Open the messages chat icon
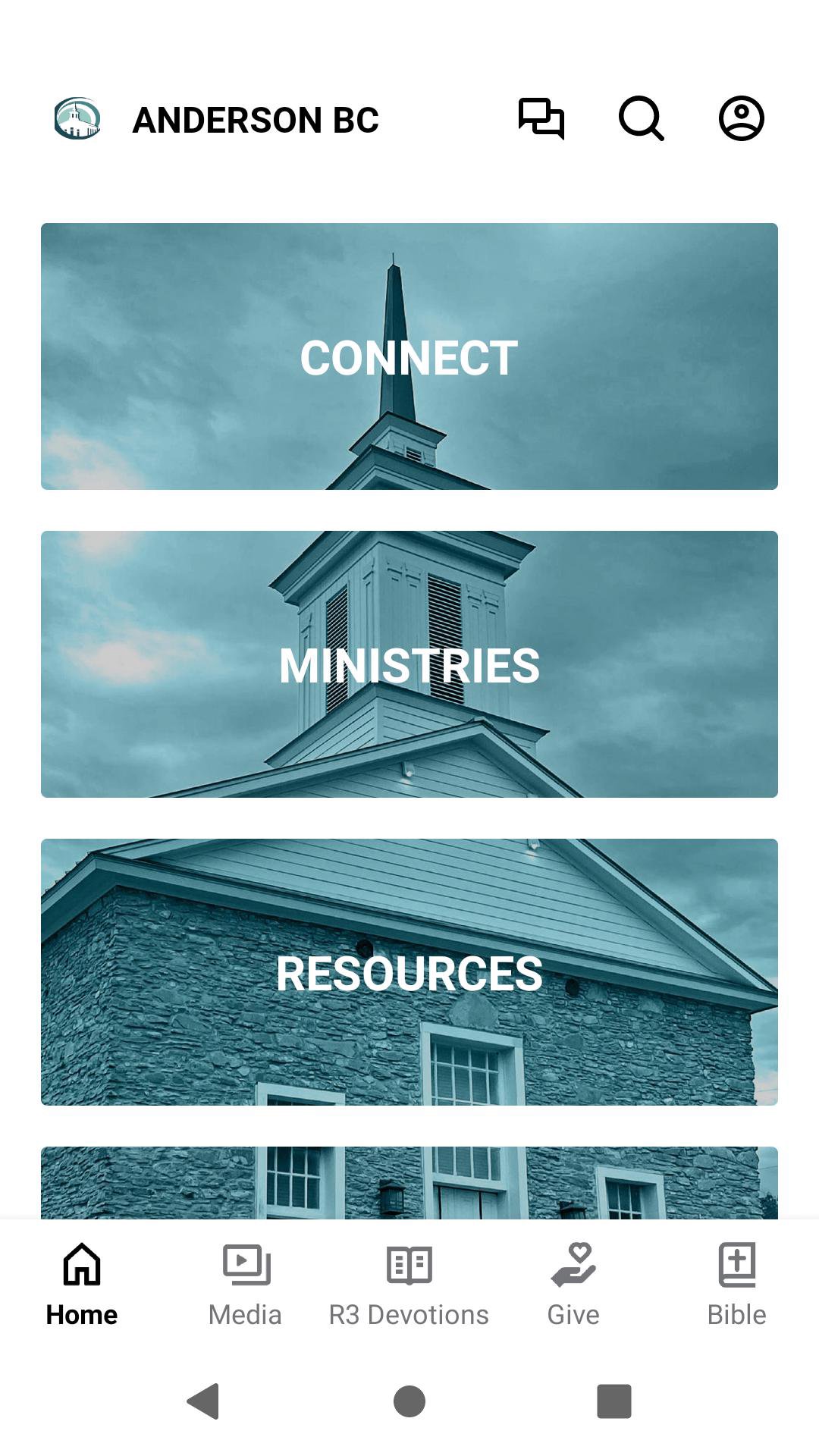The image size is (819, 1456). [x=541, y=119]
